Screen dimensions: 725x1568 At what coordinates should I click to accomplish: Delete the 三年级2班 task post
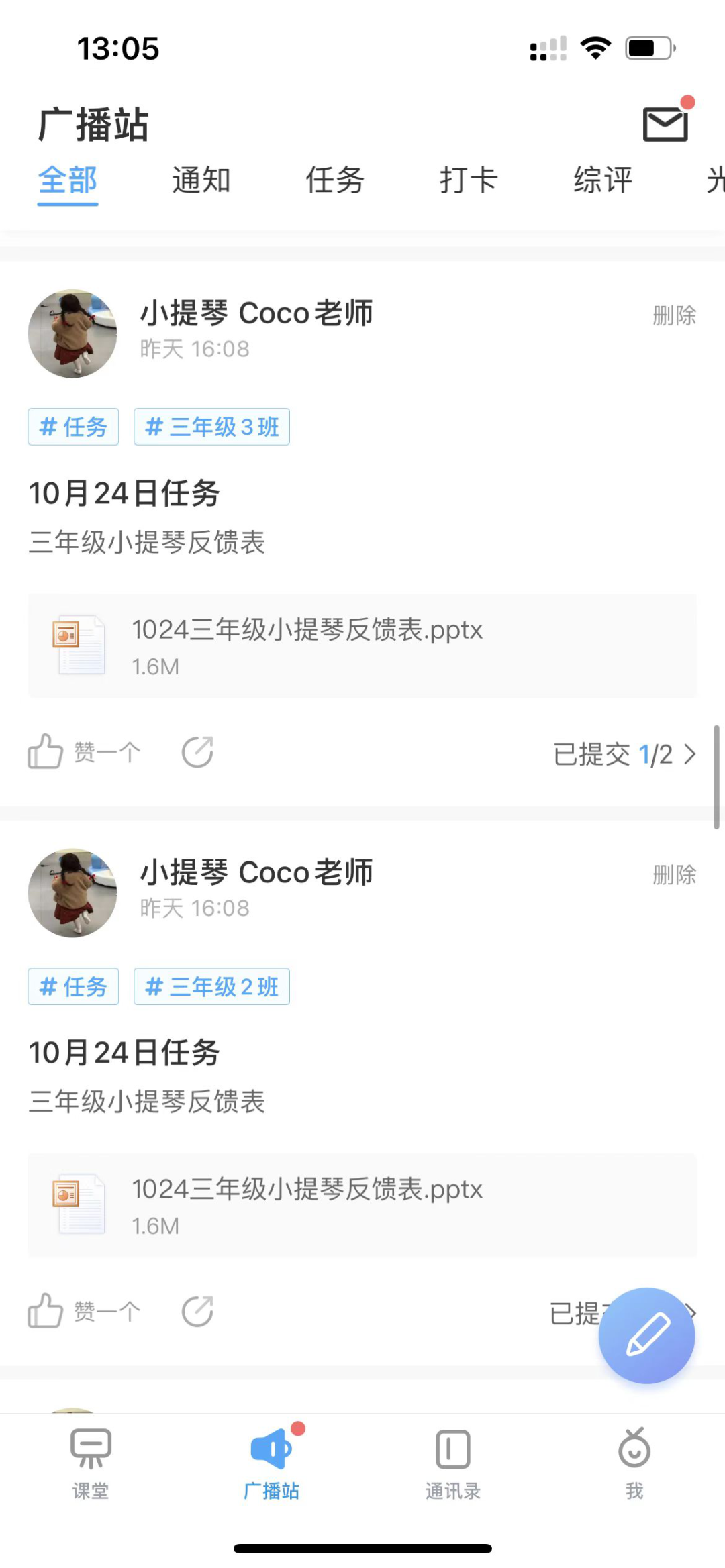(674, 875)
